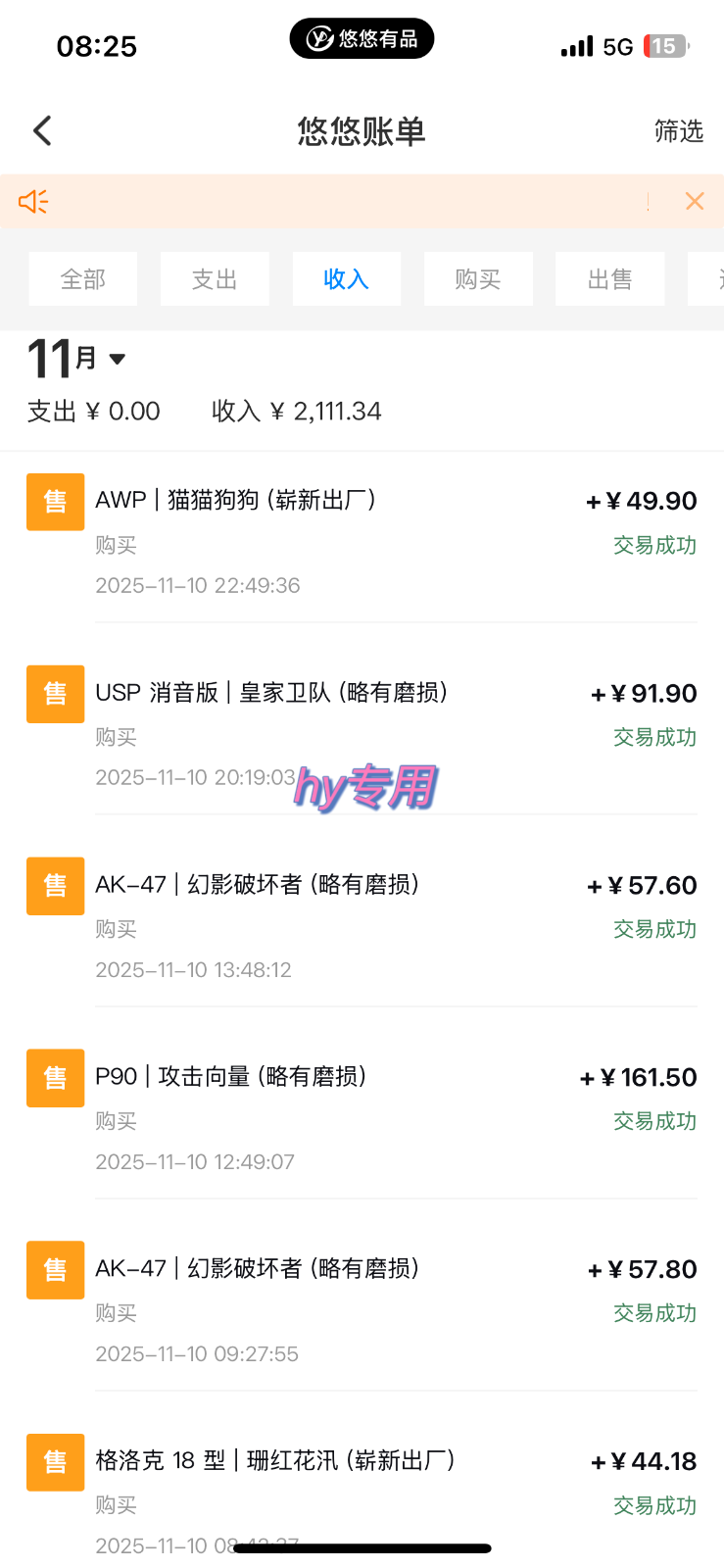Select the 售 badge on AWP 猫猫狗狗 entry
Image resolution: width=724 pixels, height=1568 pixels.
click(x=55, y=501)
